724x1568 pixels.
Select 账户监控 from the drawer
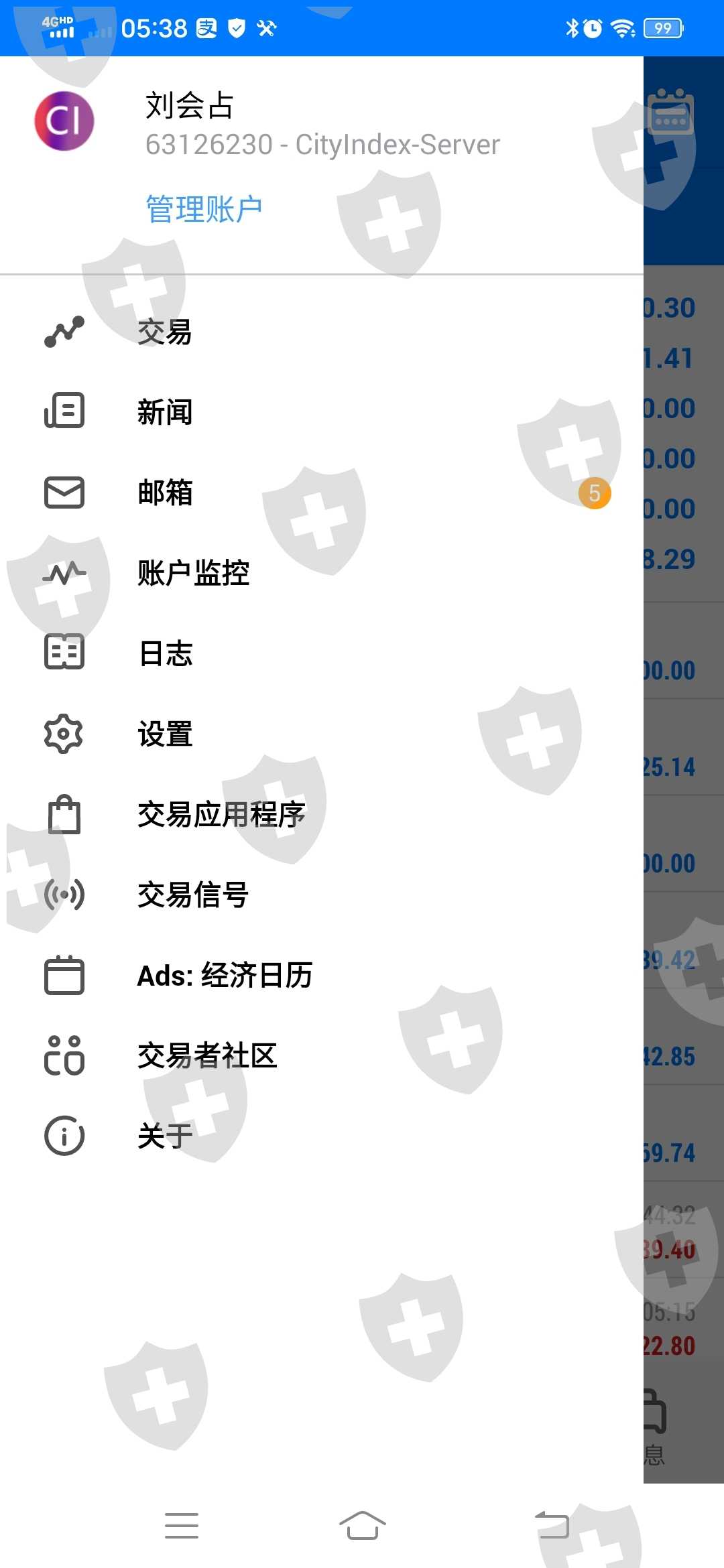[x=322, y=573]
